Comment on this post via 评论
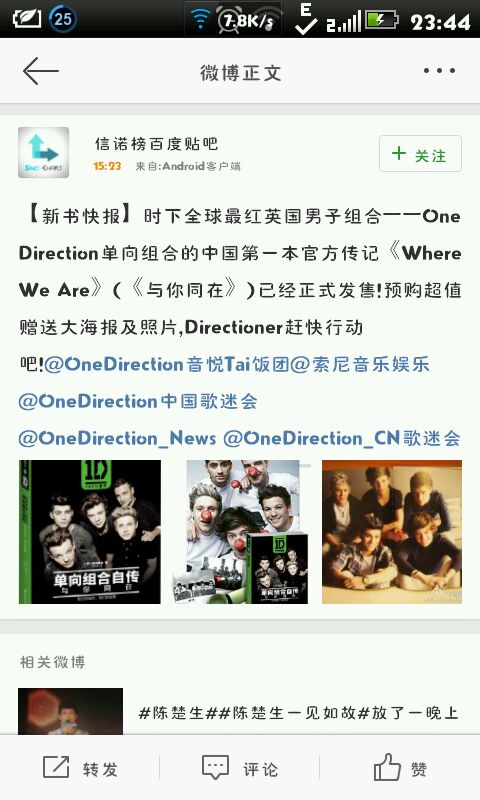The height and width of the screenshot is (800, 480). pyautogui.click(x=240, y=768)
